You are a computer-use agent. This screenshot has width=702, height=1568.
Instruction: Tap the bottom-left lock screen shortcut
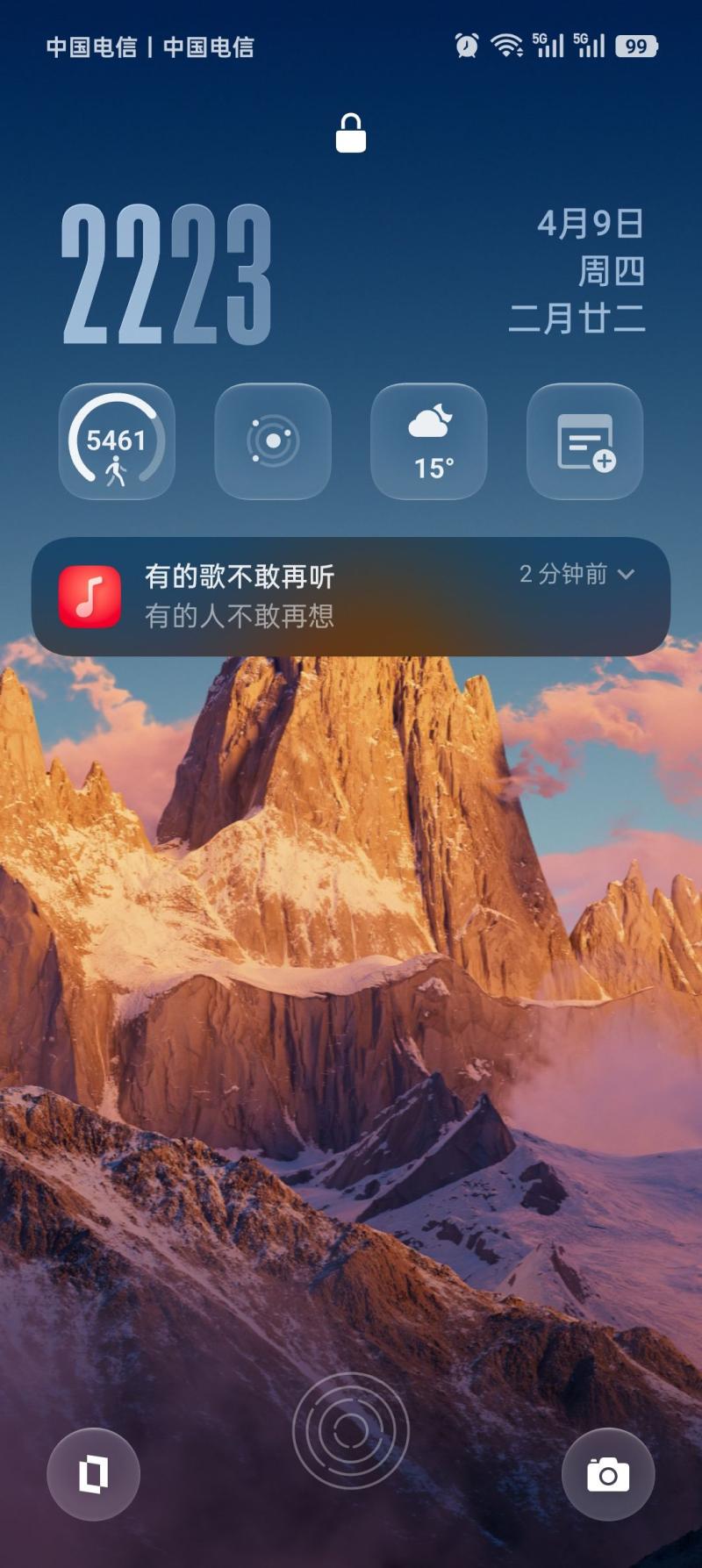pos(94,1474)
